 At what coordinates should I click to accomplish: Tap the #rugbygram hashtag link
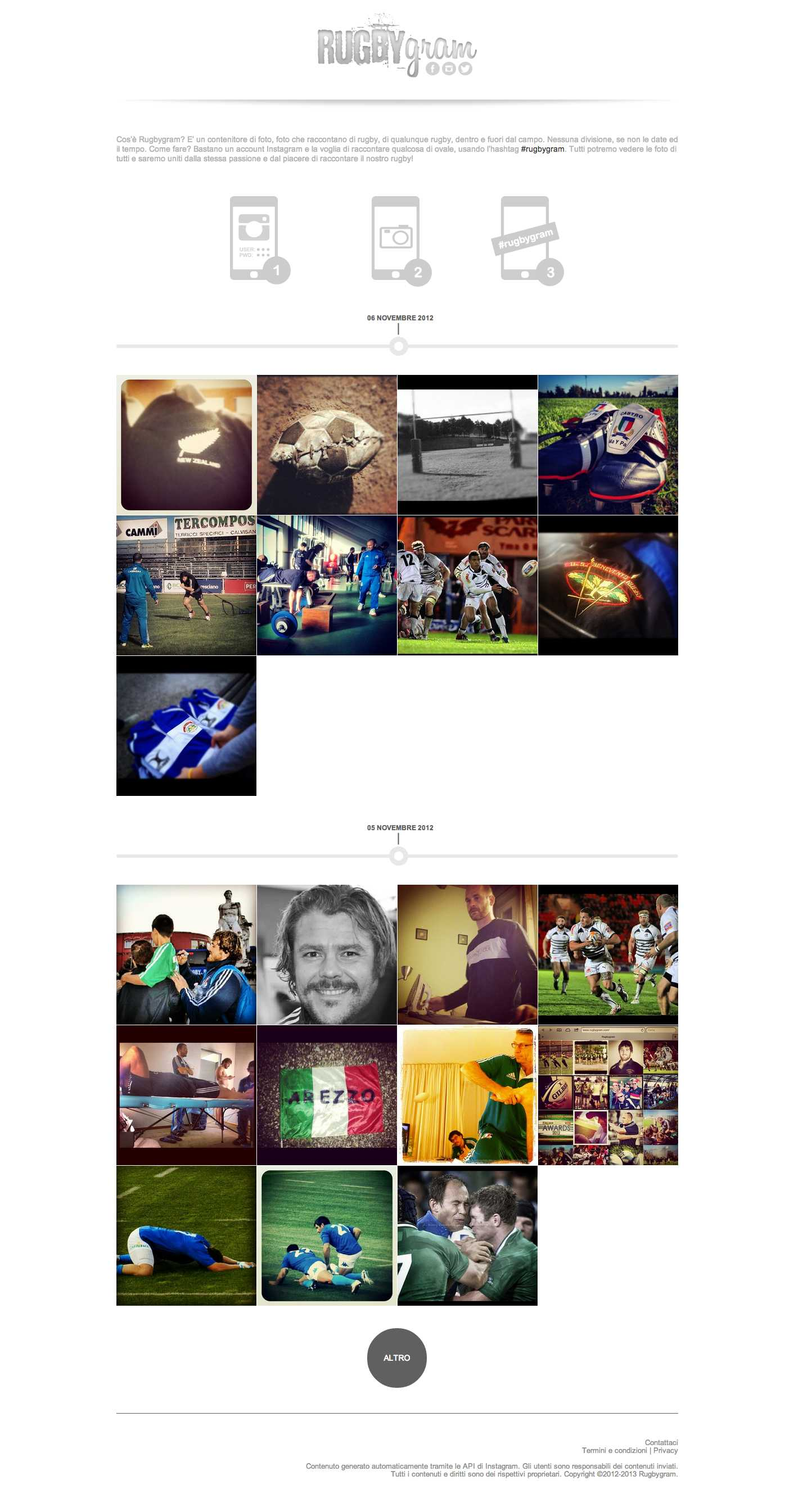pyautogui.click(x=542, y=149)
